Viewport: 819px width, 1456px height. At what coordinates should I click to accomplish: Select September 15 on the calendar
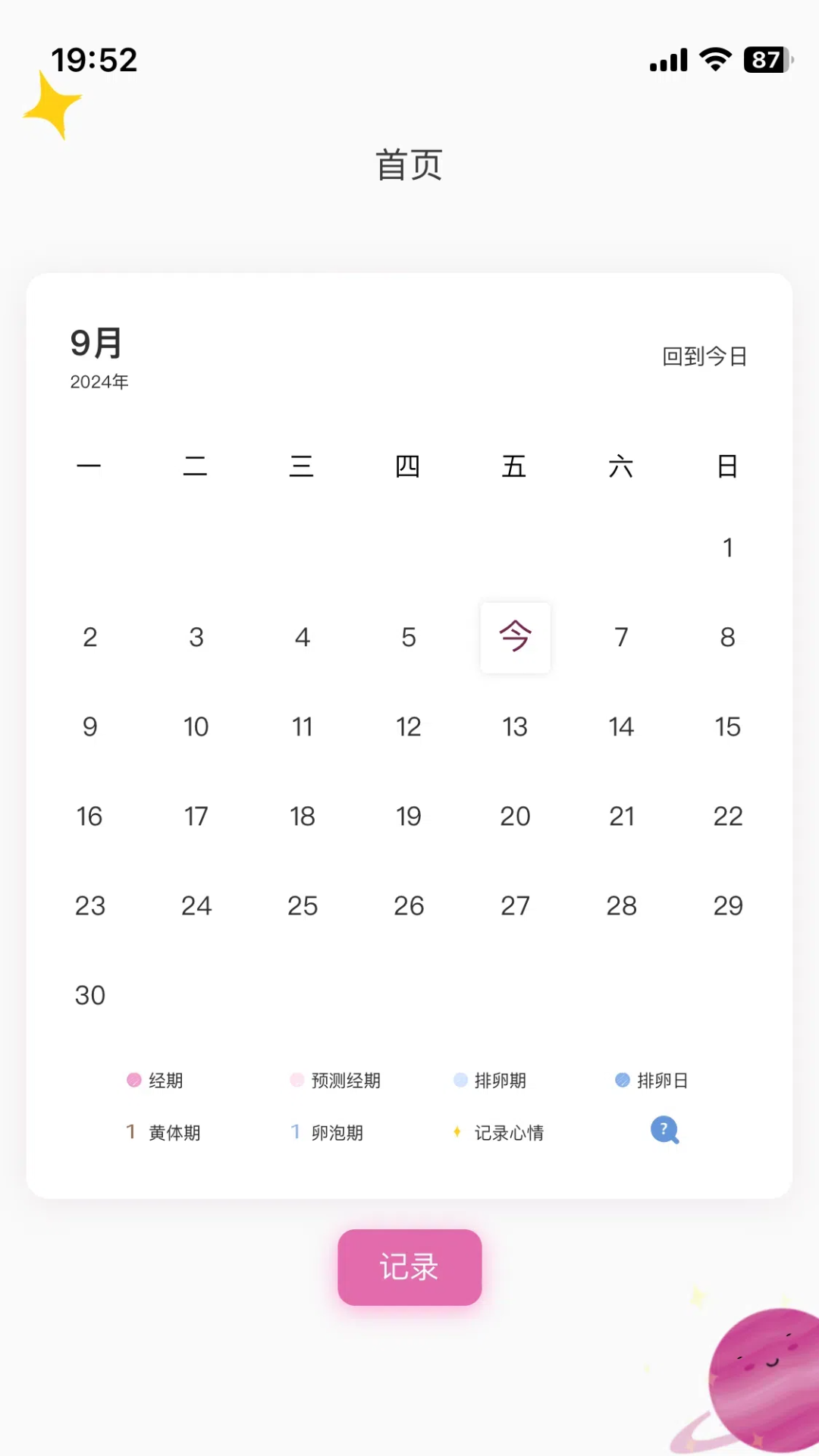click(x=727, y=726)
